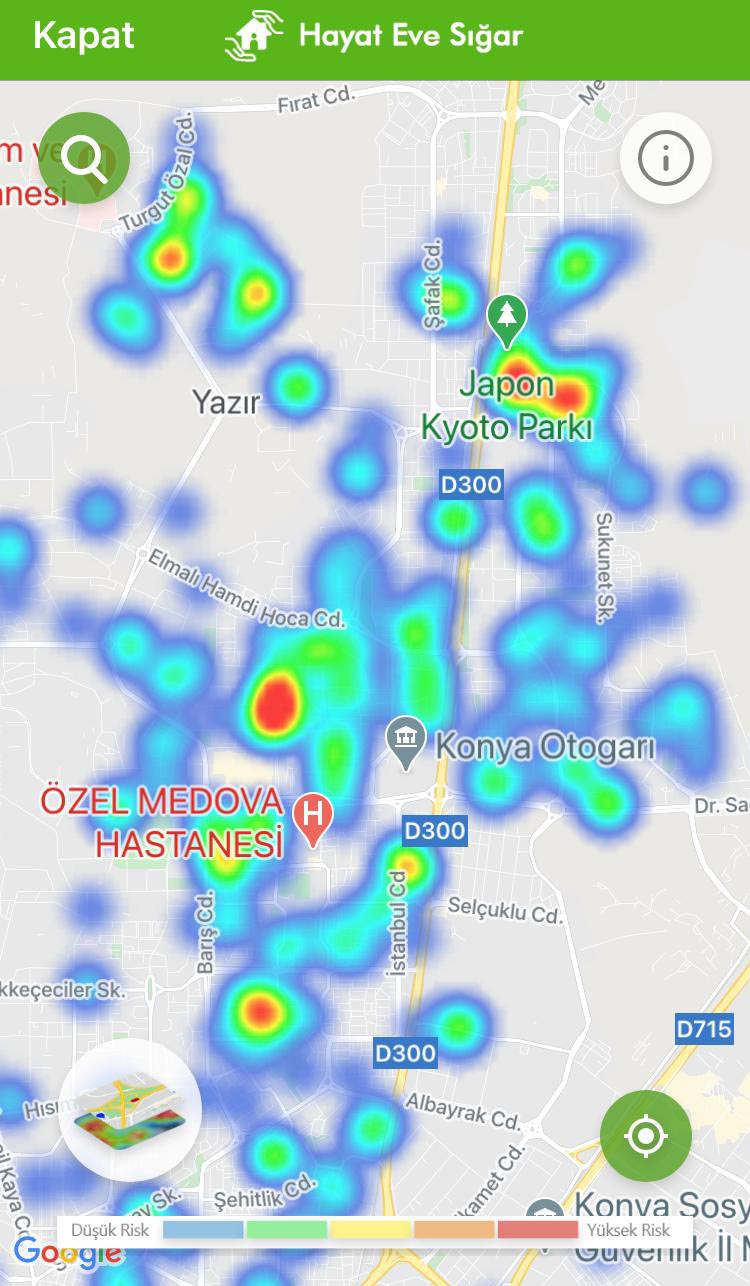Switch the map layer type

point(130,1110)
